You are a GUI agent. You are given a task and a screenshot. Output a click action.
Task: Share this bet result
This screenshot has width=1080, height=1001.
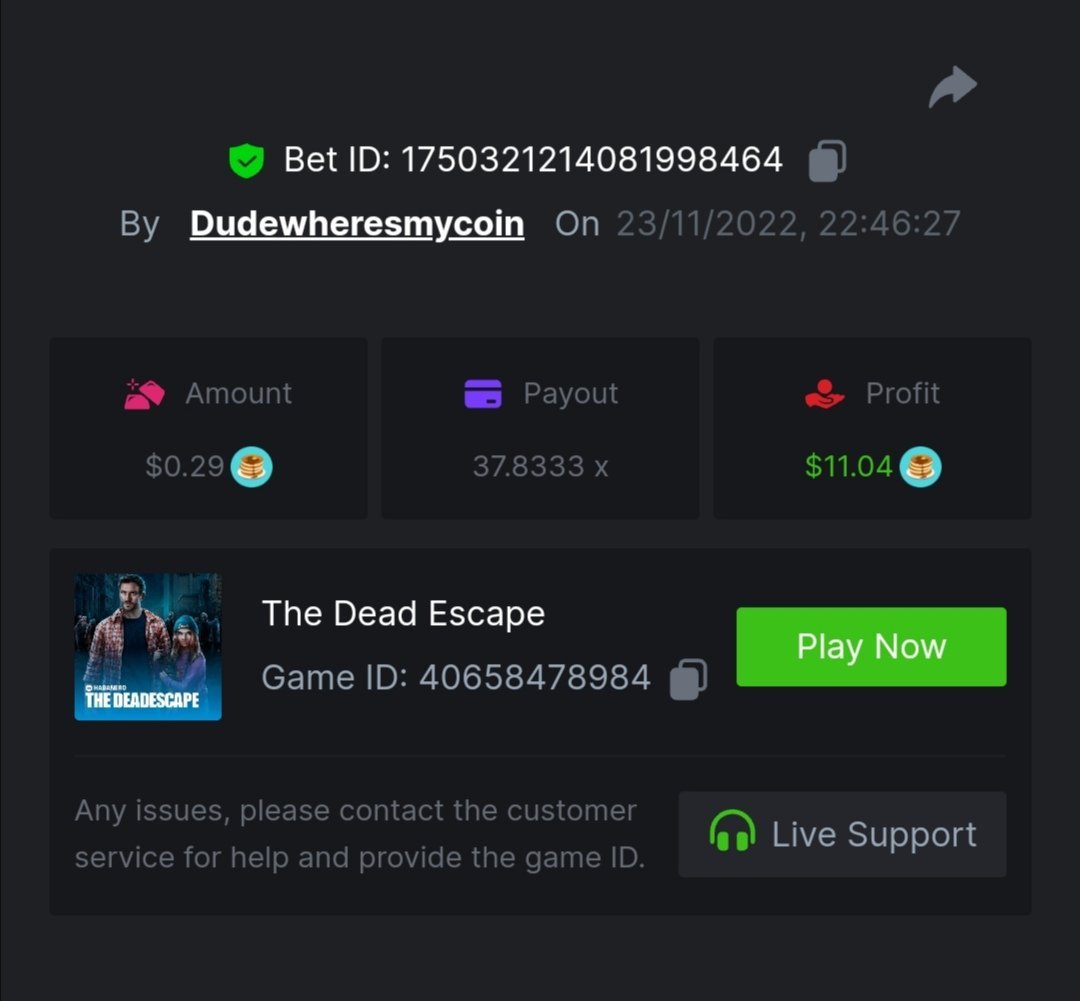coord(952,87)
